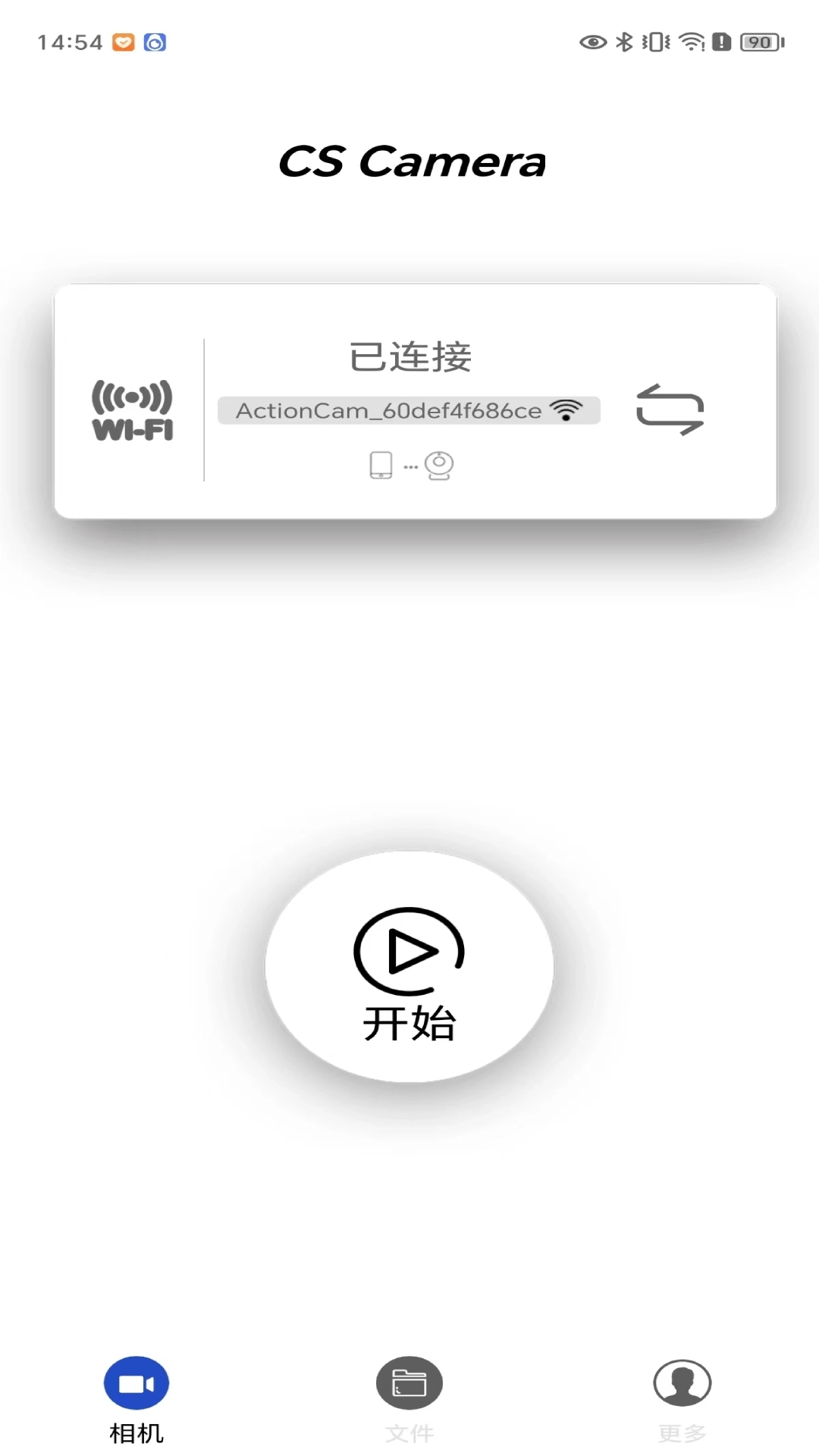
Task: Tap the battery indicator in the status bar
Action: pyautogui.click(x=759, y=42)
